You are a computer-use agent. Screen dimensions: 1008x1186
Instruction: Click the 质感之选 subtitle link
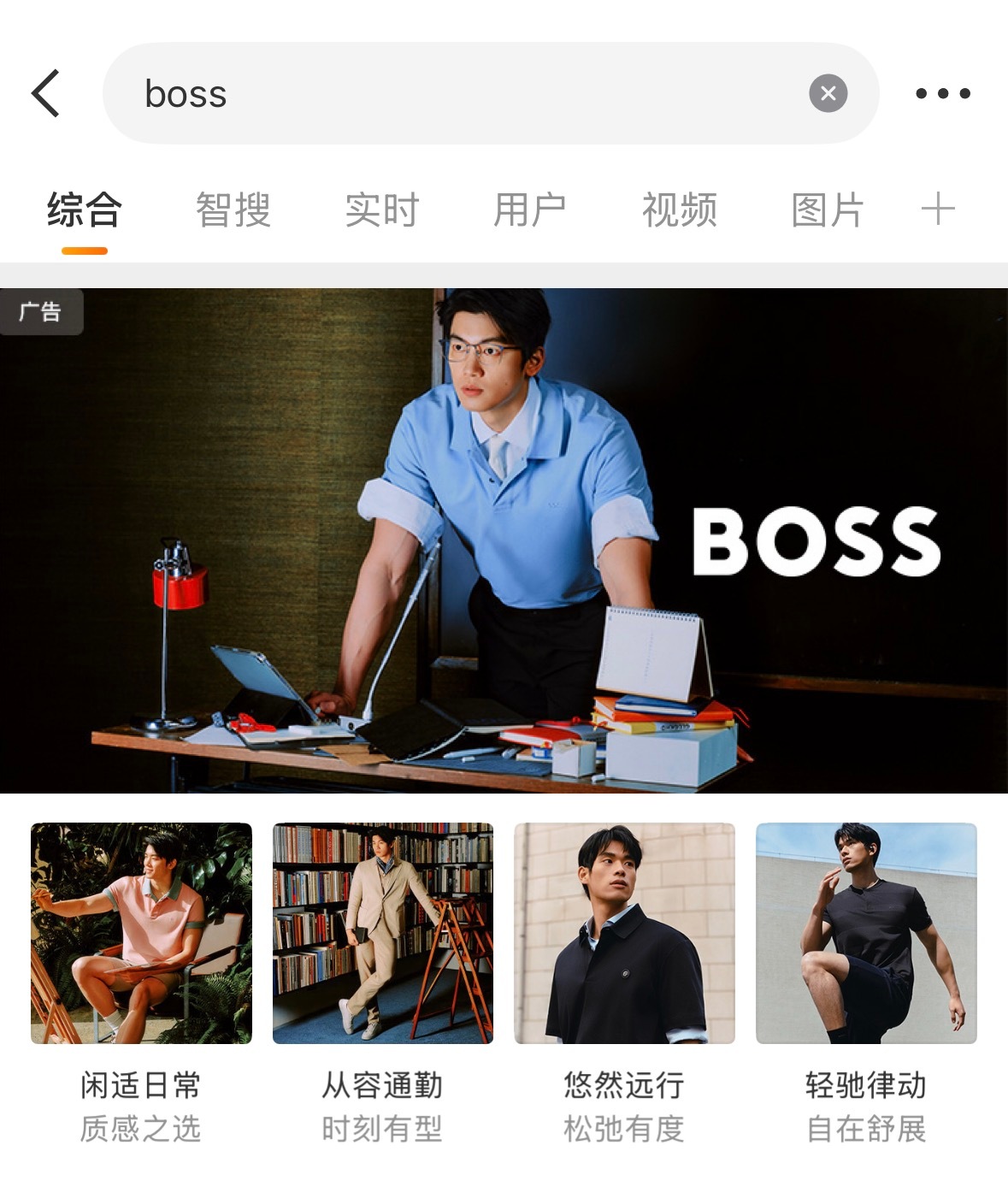(x=142, y=1129)
